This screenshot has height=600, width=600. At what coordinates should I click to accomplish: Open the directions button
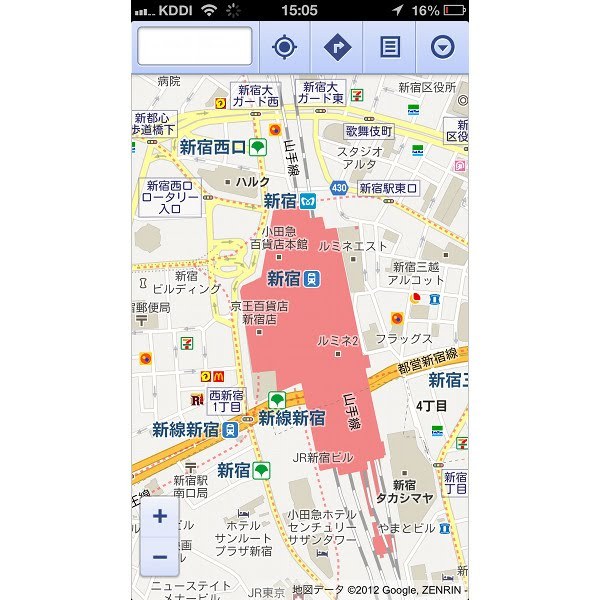(337, 47)
